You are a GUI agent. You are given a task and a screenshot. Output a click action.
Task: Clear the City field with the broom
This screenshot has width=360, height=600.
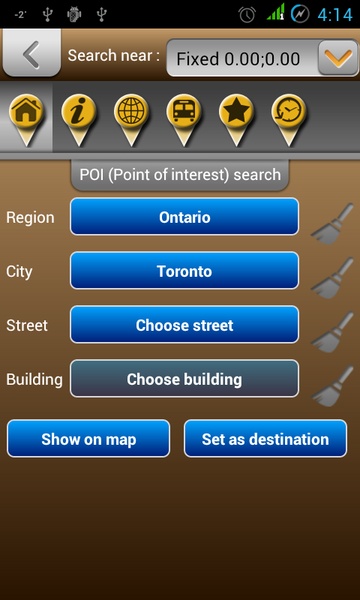pyautogui.click(x=332, y=278)
